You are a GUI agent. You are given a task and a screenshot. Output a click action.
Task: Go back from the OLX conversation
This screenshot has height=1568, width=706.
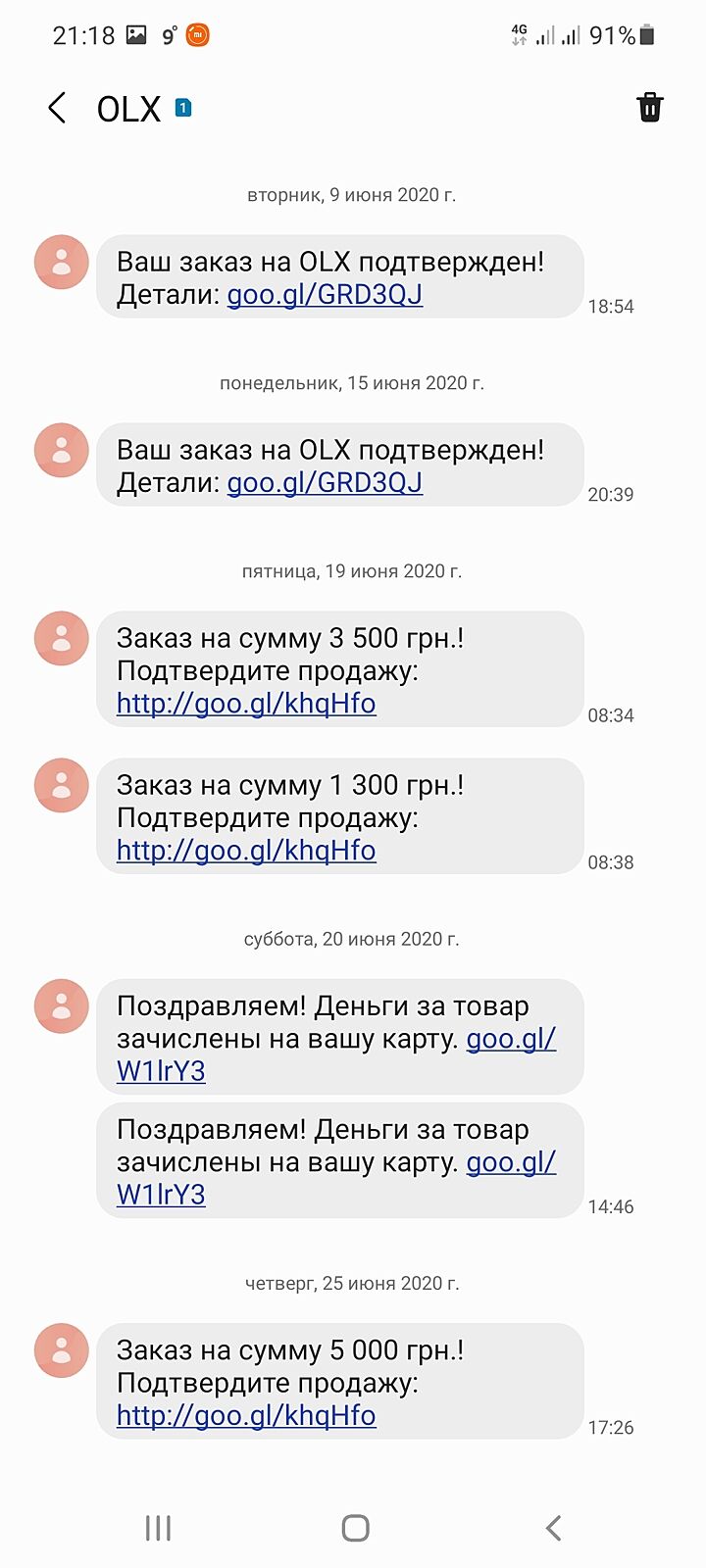tap(58, 108)
